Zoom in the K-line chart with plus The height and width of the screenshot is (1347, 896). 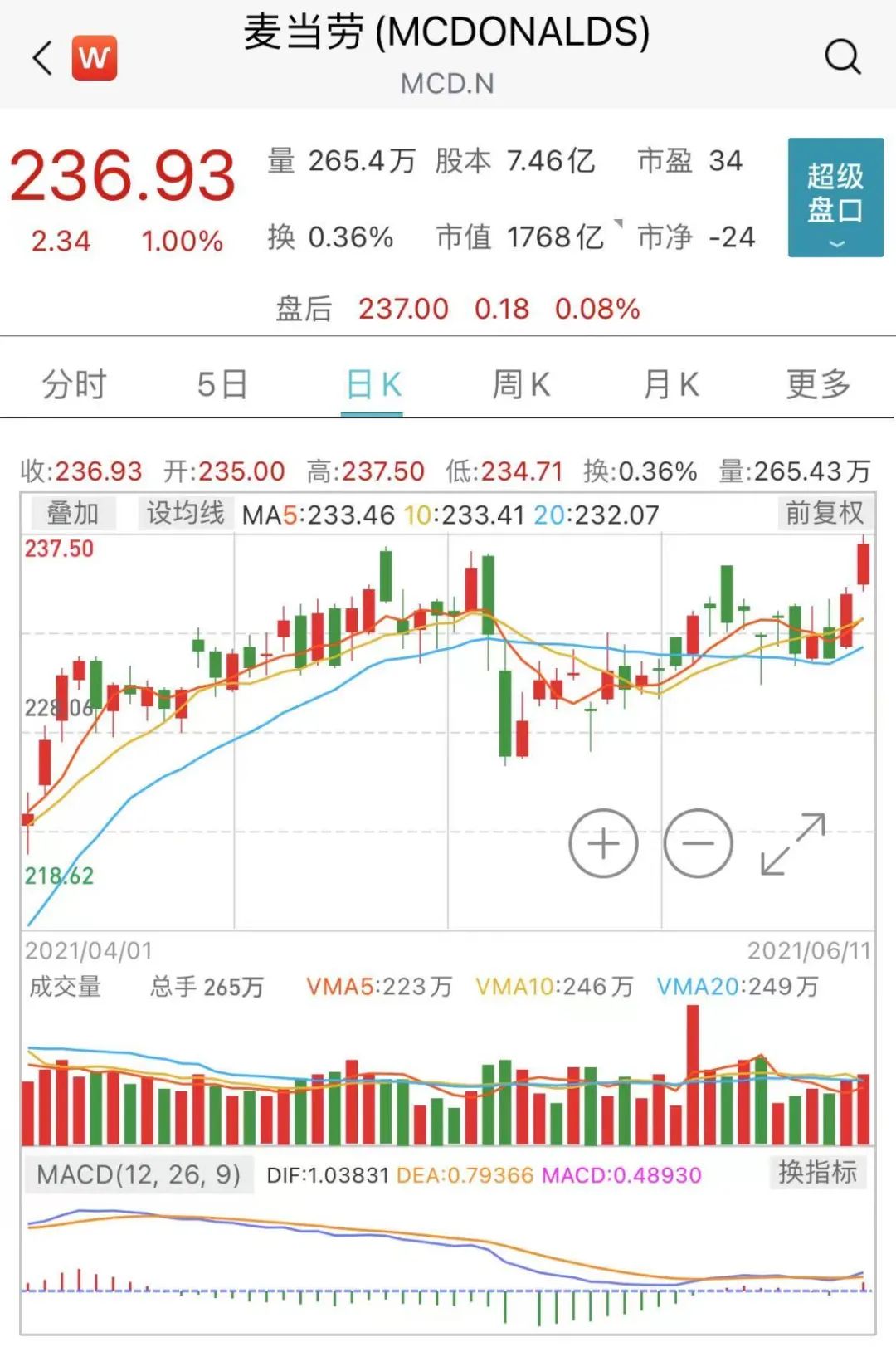(603, 843)
